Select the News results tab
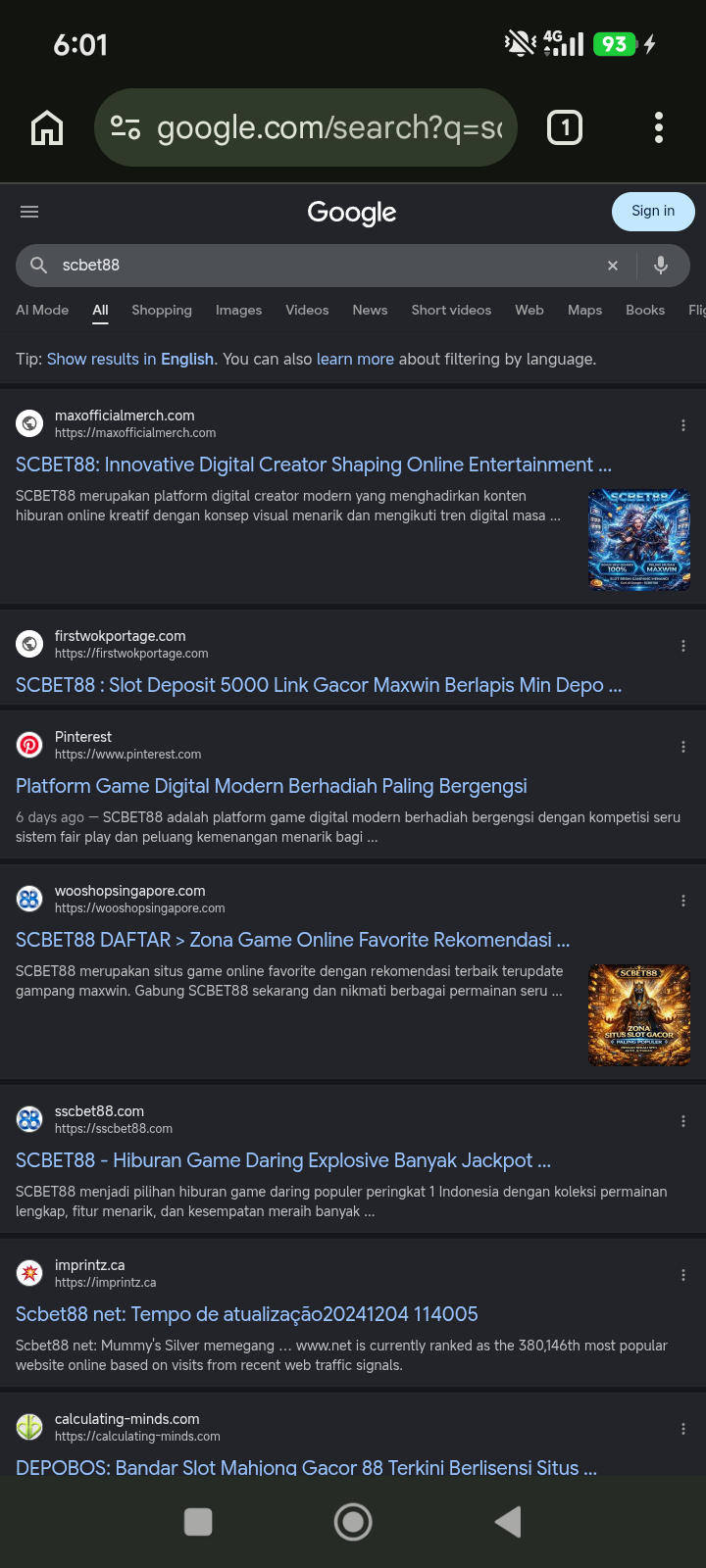The image size is (706, 1568). [370, 310]
